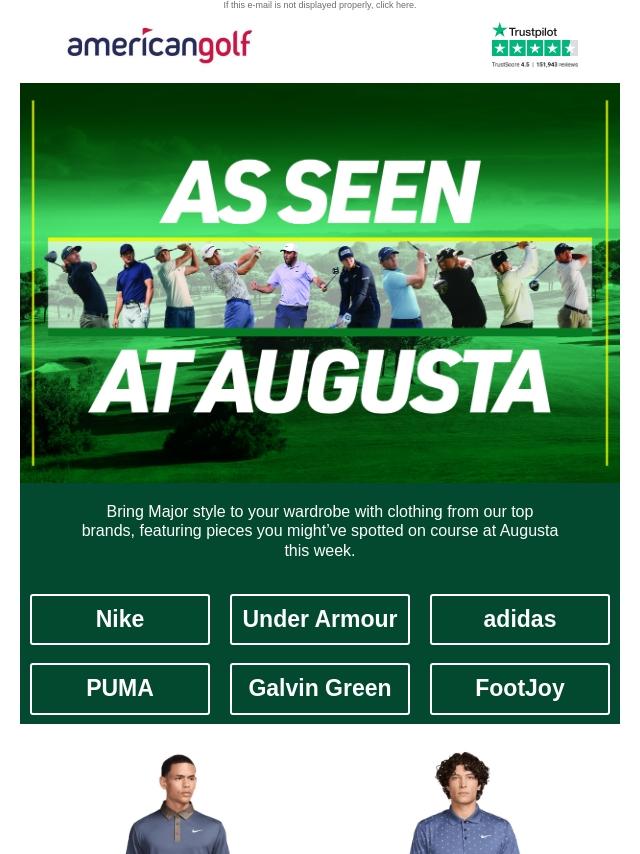Screen dimensions: 640x854
Task: View the blue patterned Nike polo product
Action: point(463,805)
